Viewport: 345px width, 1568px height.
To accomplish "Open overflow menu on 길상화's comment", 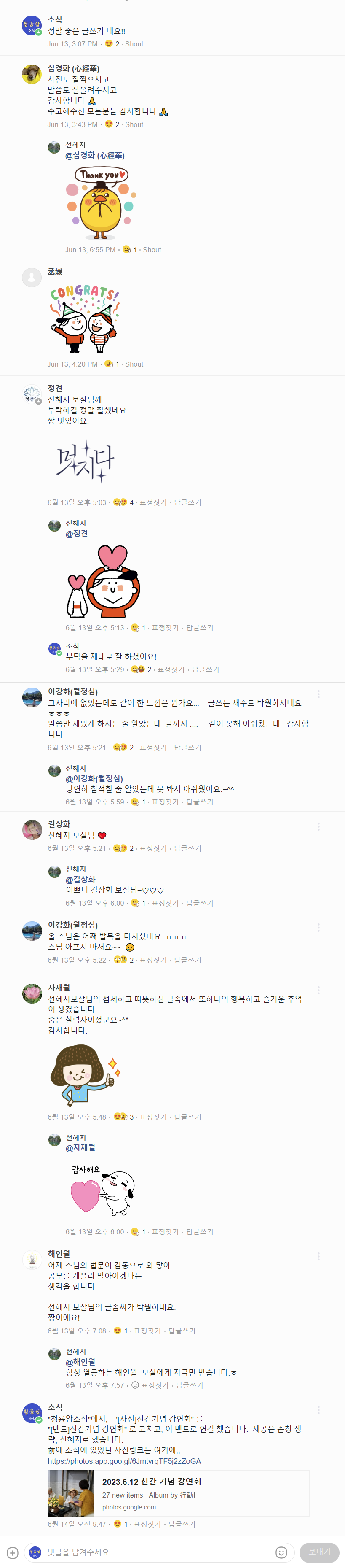I will pyautogui.click(x=318, y=826).
